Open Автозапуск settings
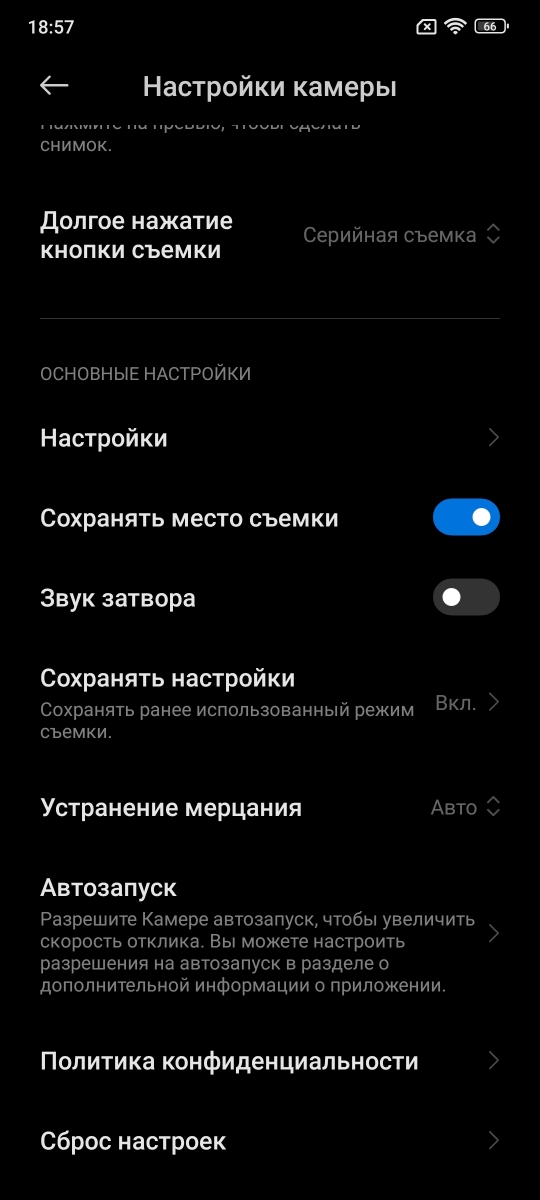Viewport: 540px width, 1200px height. pyautogui.click(x=270, y=933)
